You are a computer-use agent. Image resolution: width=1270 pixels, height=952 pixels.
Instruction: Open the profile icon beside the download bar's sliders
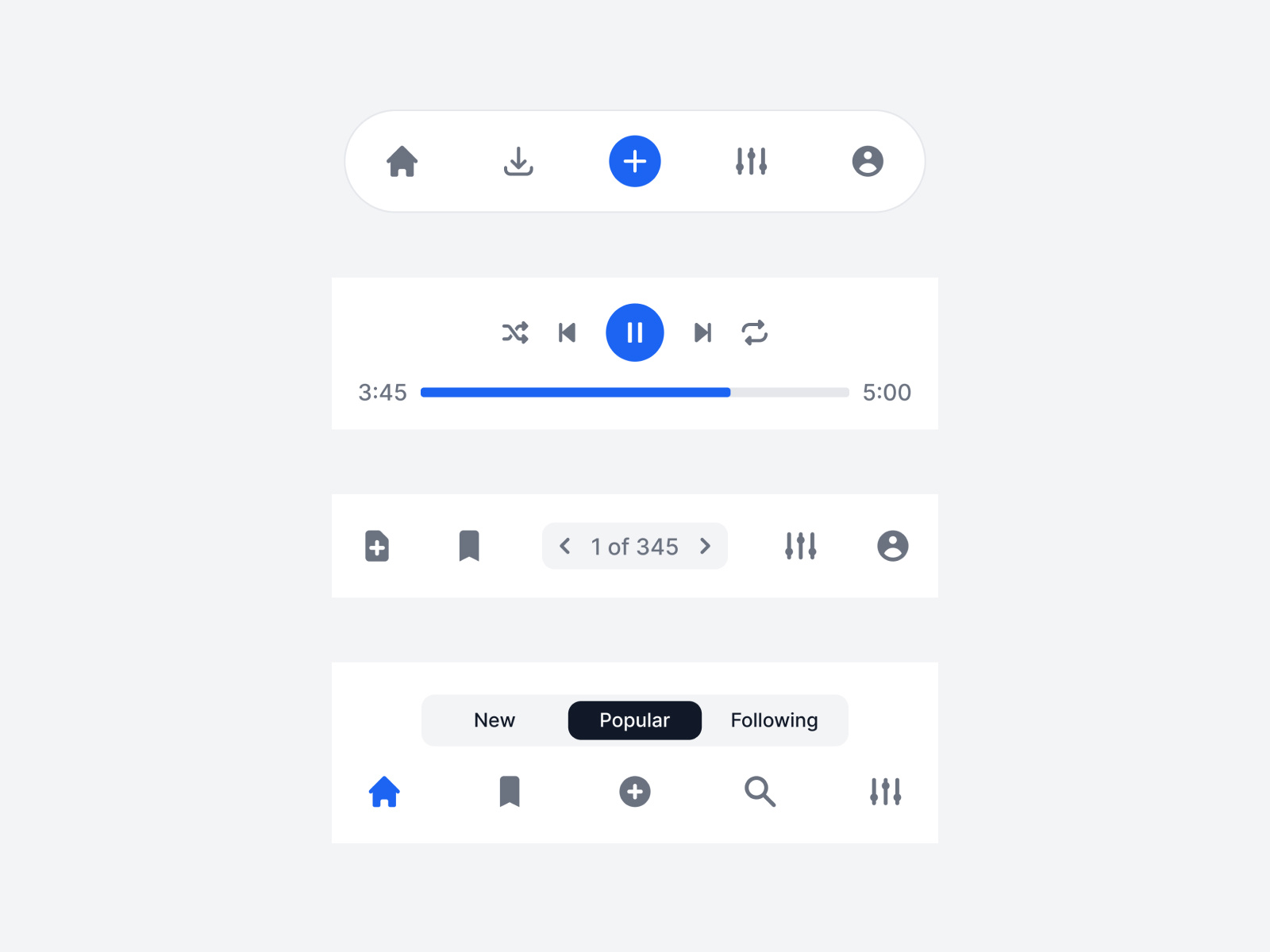click(868, 161)
